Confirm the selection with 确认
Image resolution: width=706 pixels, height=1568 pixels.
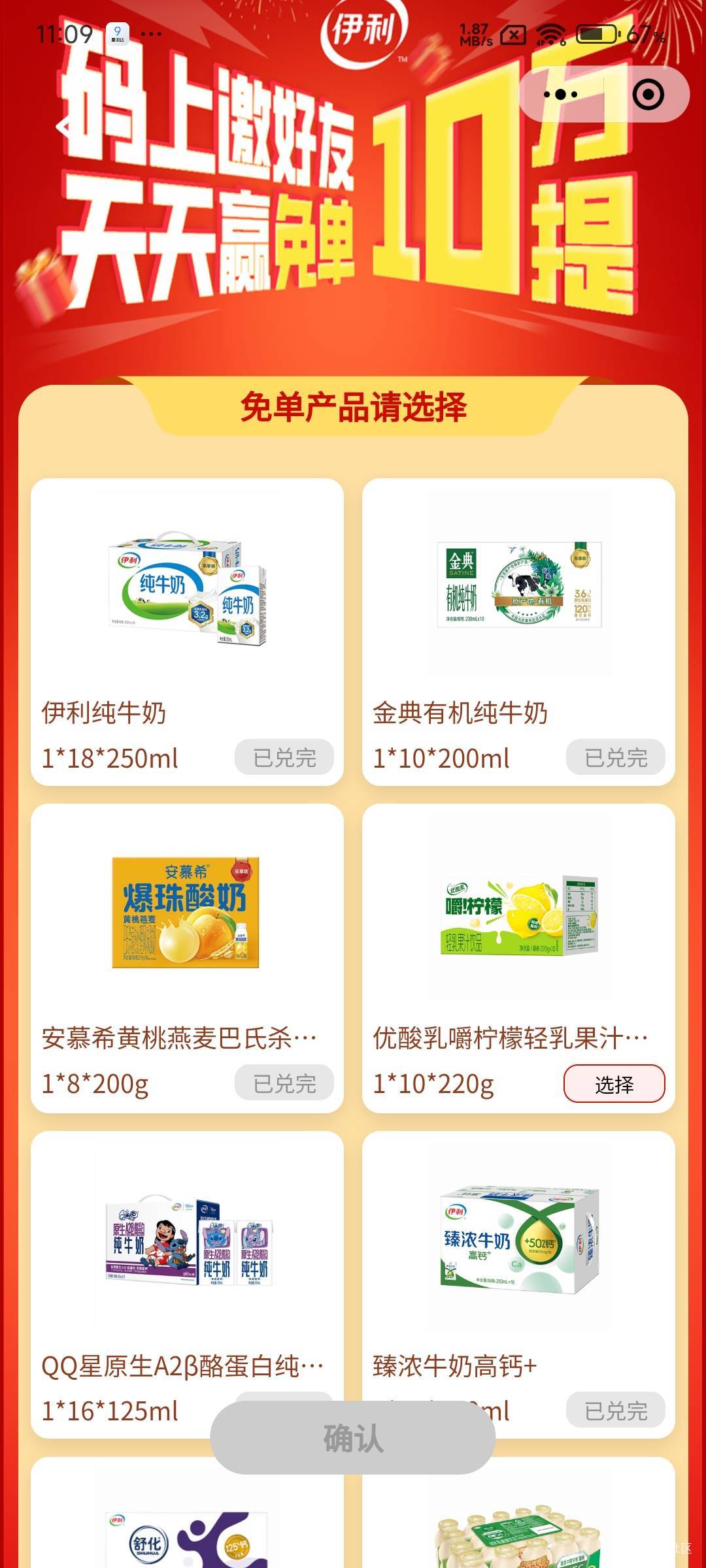click(x=352, y=1437)
